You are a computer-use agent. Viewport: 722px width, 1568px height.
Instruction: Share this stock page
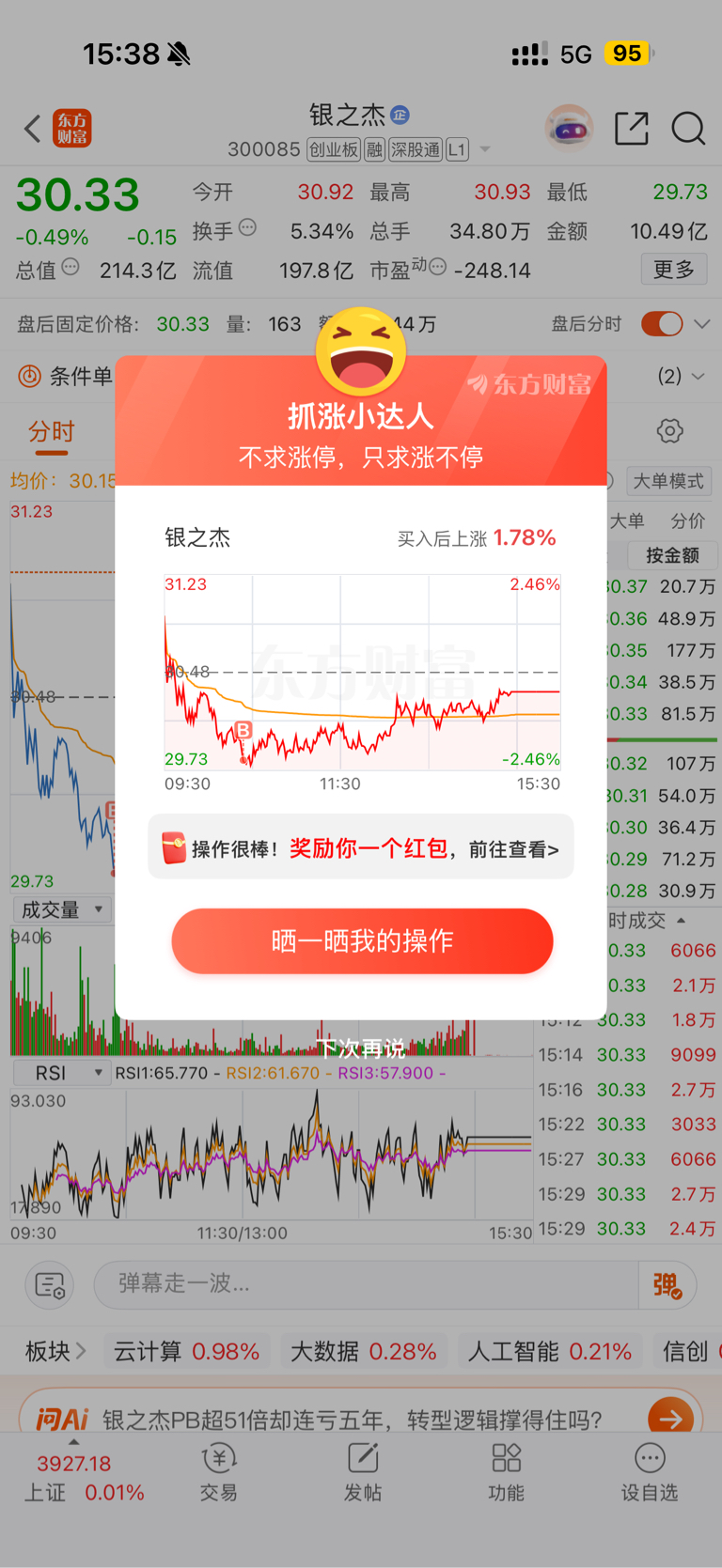(x=631, y=129)
